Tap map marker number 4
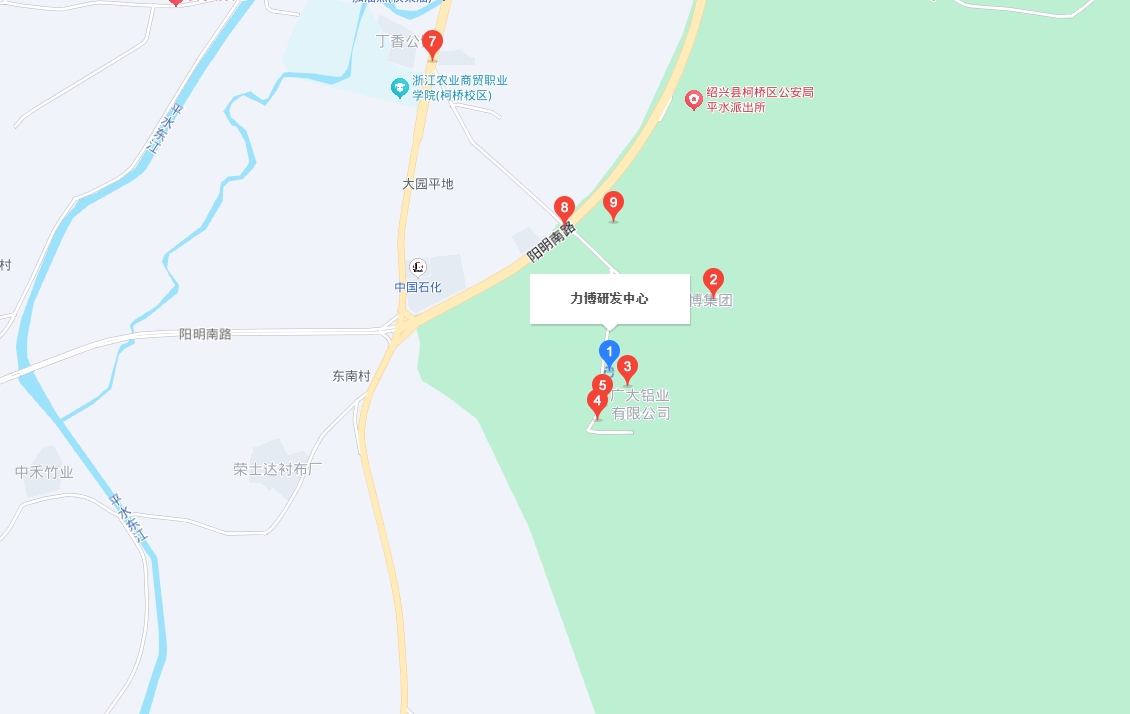Image resolution: width=1130 pixels, height=714 pixels. click(x=597, y=403)
